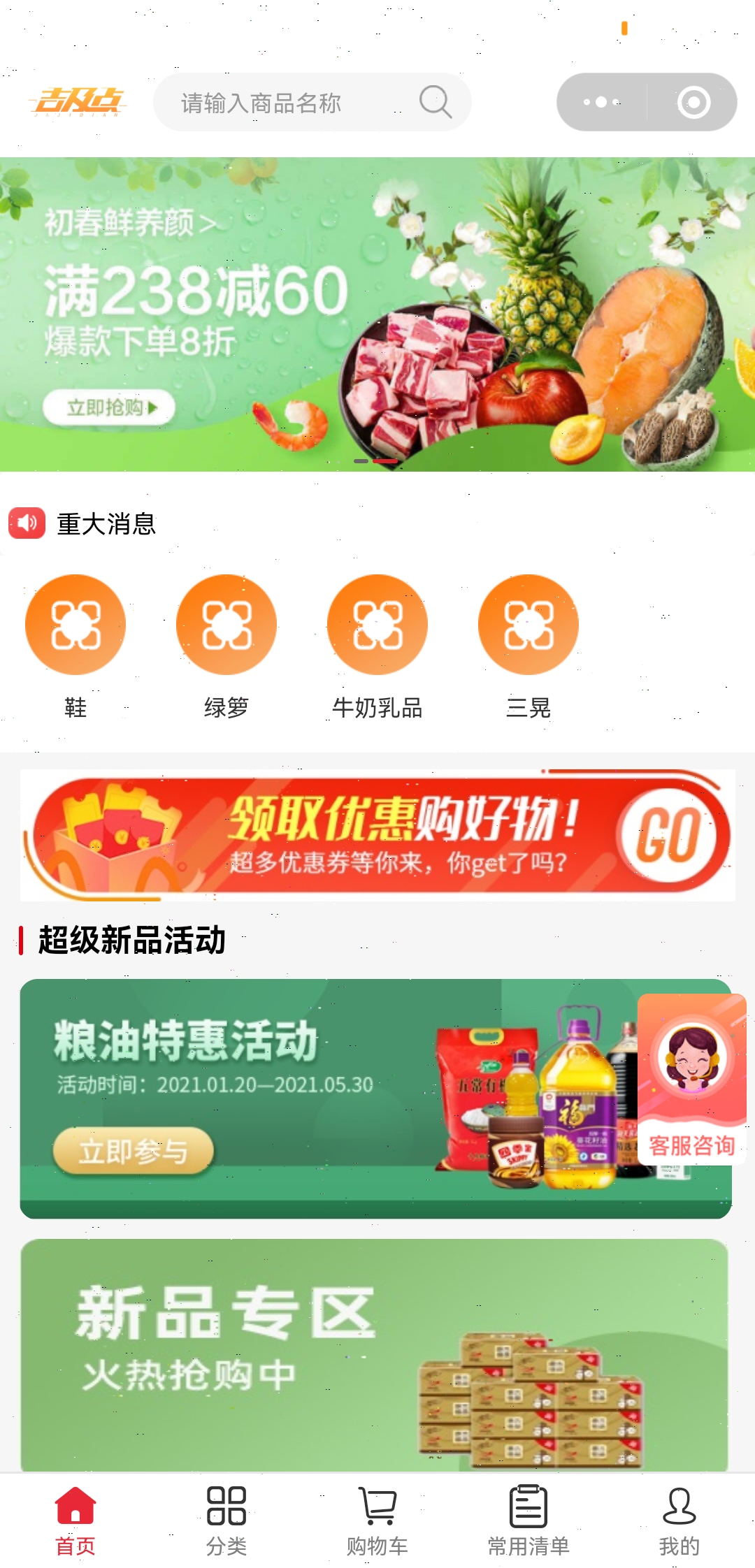Tap the 领取优惠购好物 coupon banner
Viewport: 755px width, 1568px height.
377,835
